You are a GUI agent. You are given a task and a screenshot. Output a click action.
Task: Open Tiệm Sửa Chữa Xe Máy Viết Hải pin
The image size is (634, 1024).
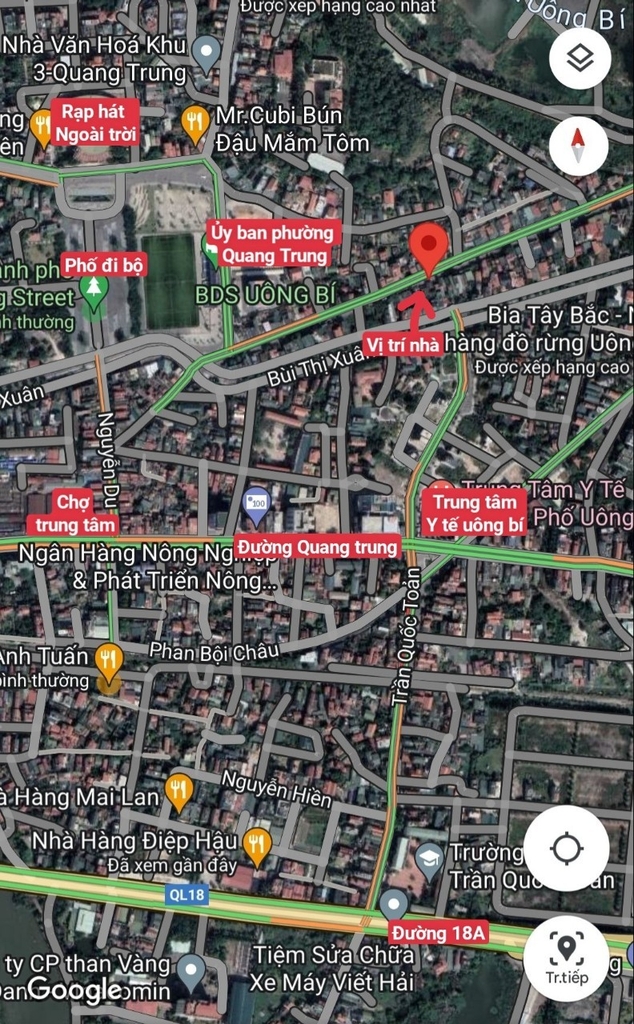click(394, 906)
